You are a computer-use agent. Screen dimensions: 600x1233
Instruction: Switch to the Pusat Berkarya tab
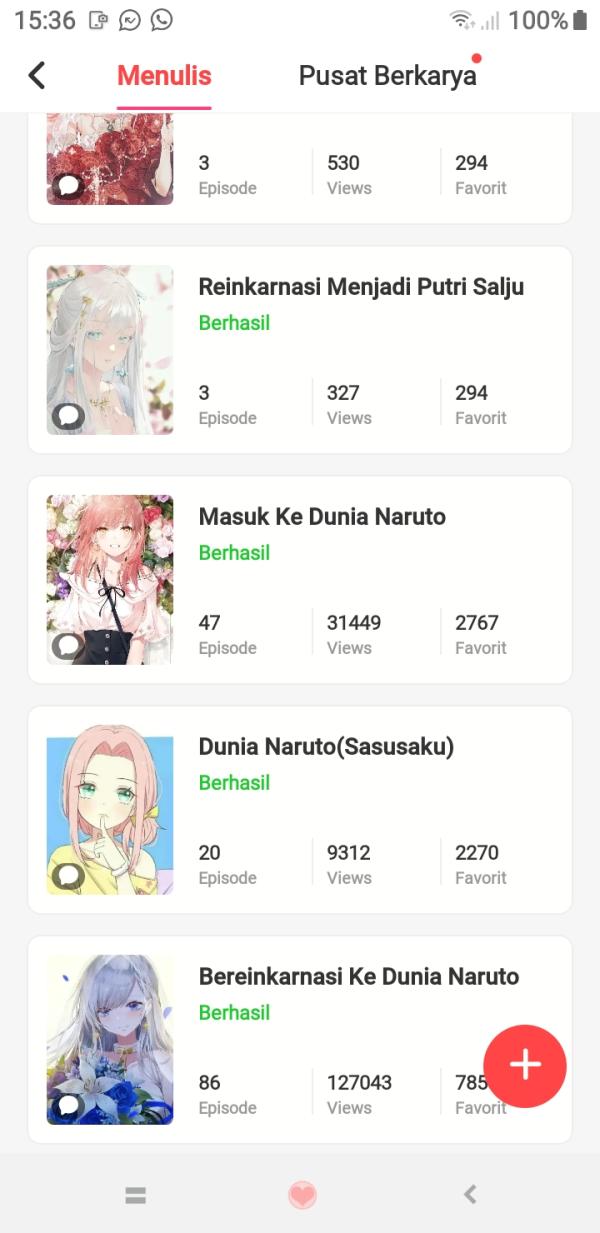tap(387, 76)
